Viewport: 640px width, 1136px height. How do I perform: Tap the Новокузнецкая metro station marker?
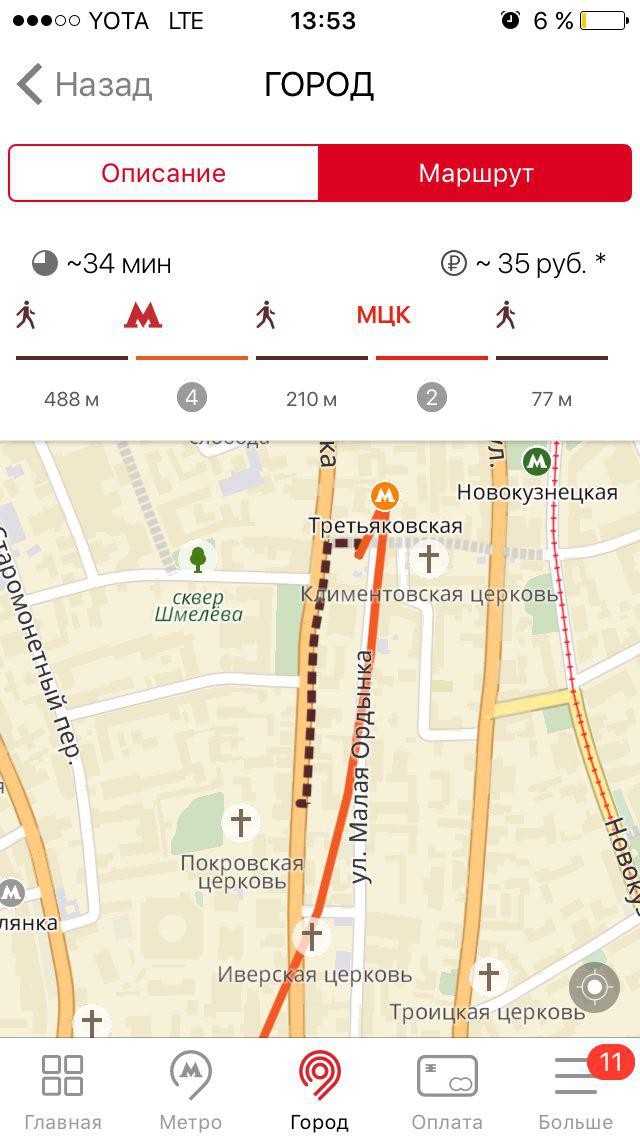(537, 461)
